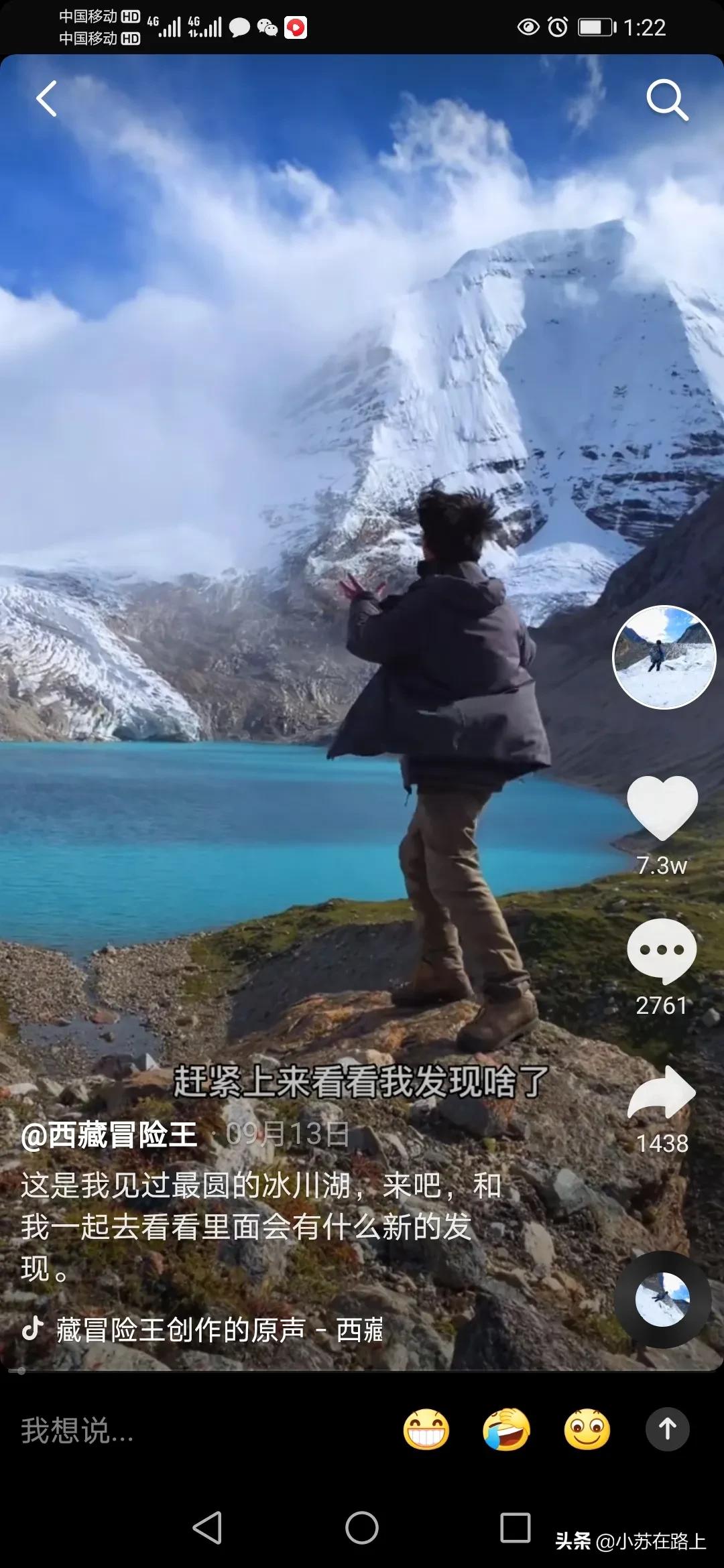This screenshot has height=1568, width=724.
Task: Send the grinning face emoji
Action: click(x=426, y=1430)
